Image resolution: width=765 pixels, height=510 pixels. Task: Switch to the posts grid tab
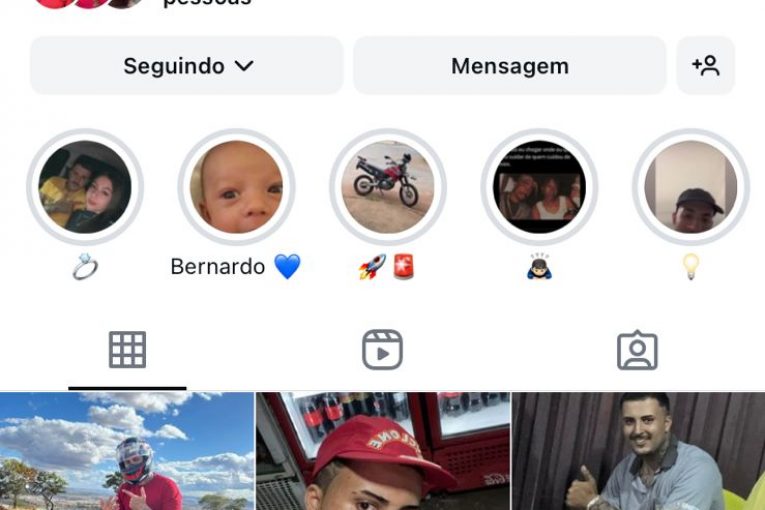[127, 350]
